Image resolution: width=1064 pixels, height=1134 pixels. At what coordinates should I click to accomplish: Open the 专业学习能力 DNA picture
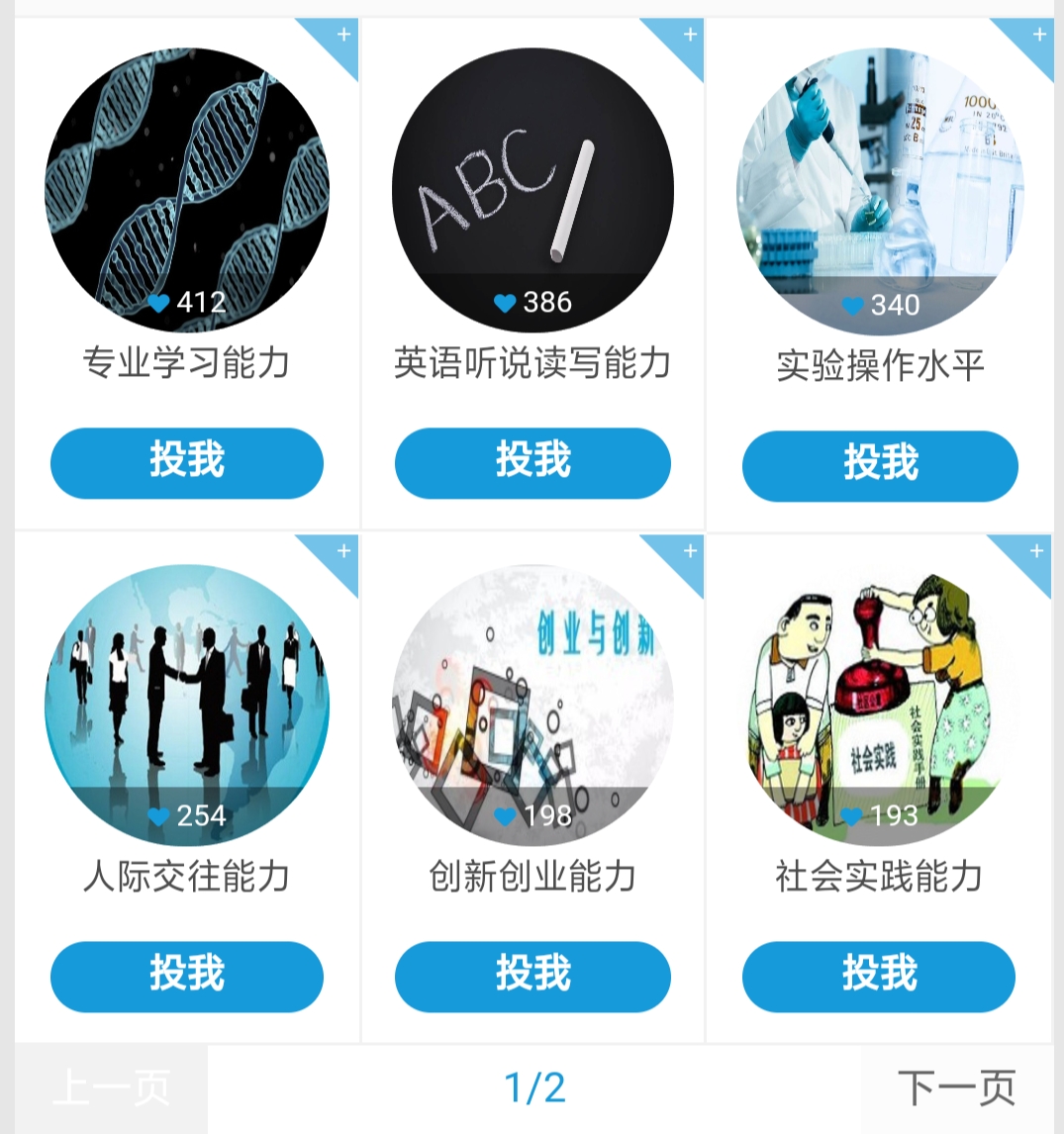click(187, 188)
